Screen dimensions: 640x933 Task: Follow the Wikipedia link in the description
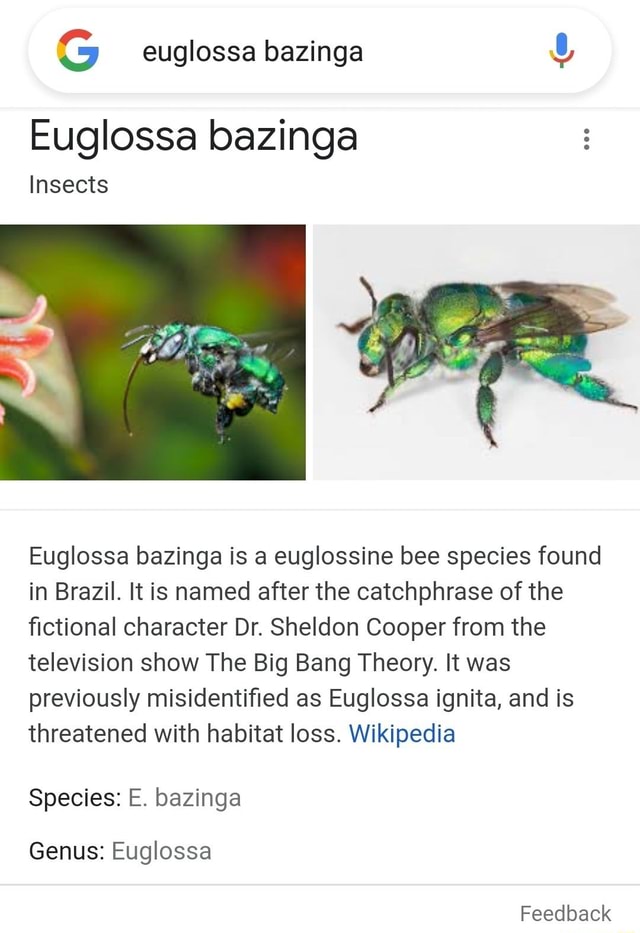click(x=401, y=734)
